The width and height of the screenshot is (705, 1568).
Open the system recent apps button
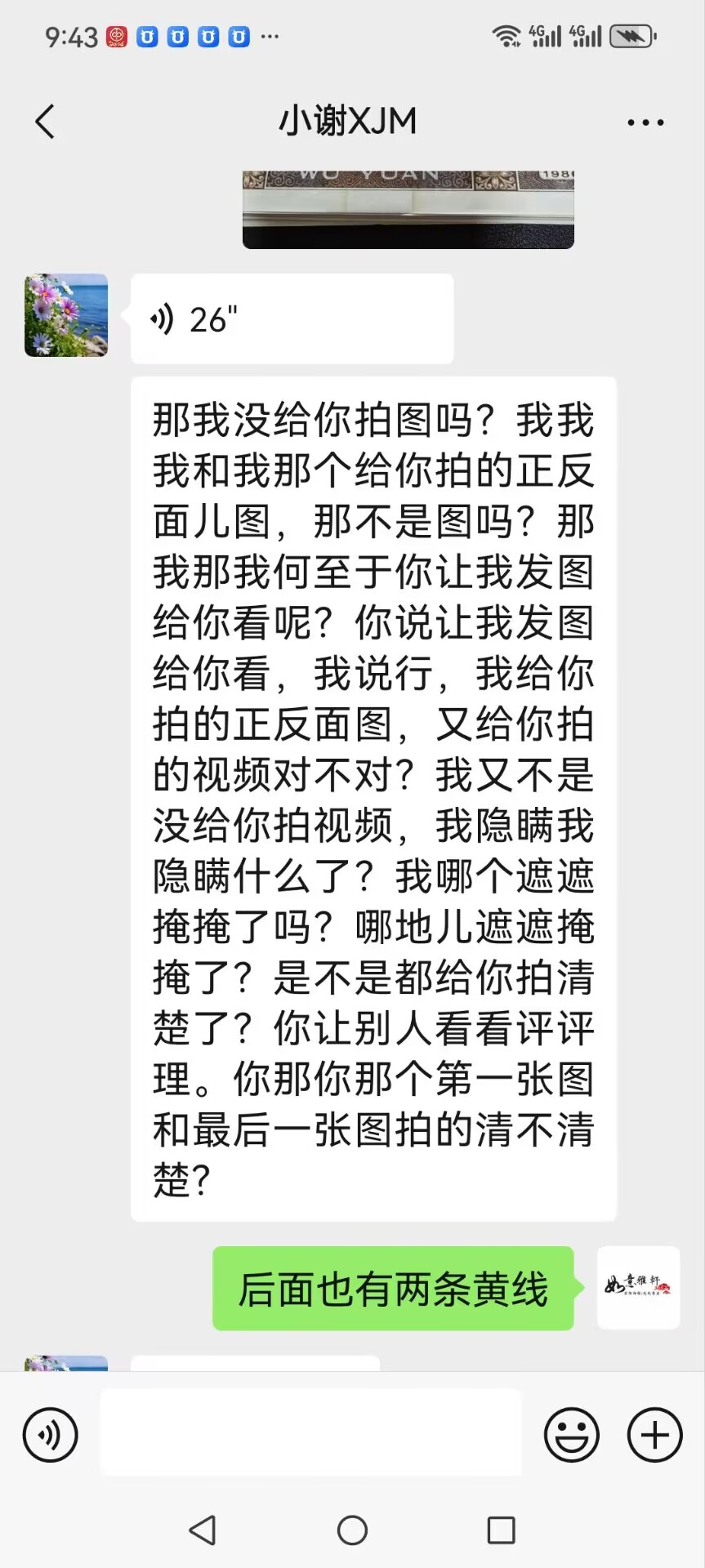(501, 1530)
